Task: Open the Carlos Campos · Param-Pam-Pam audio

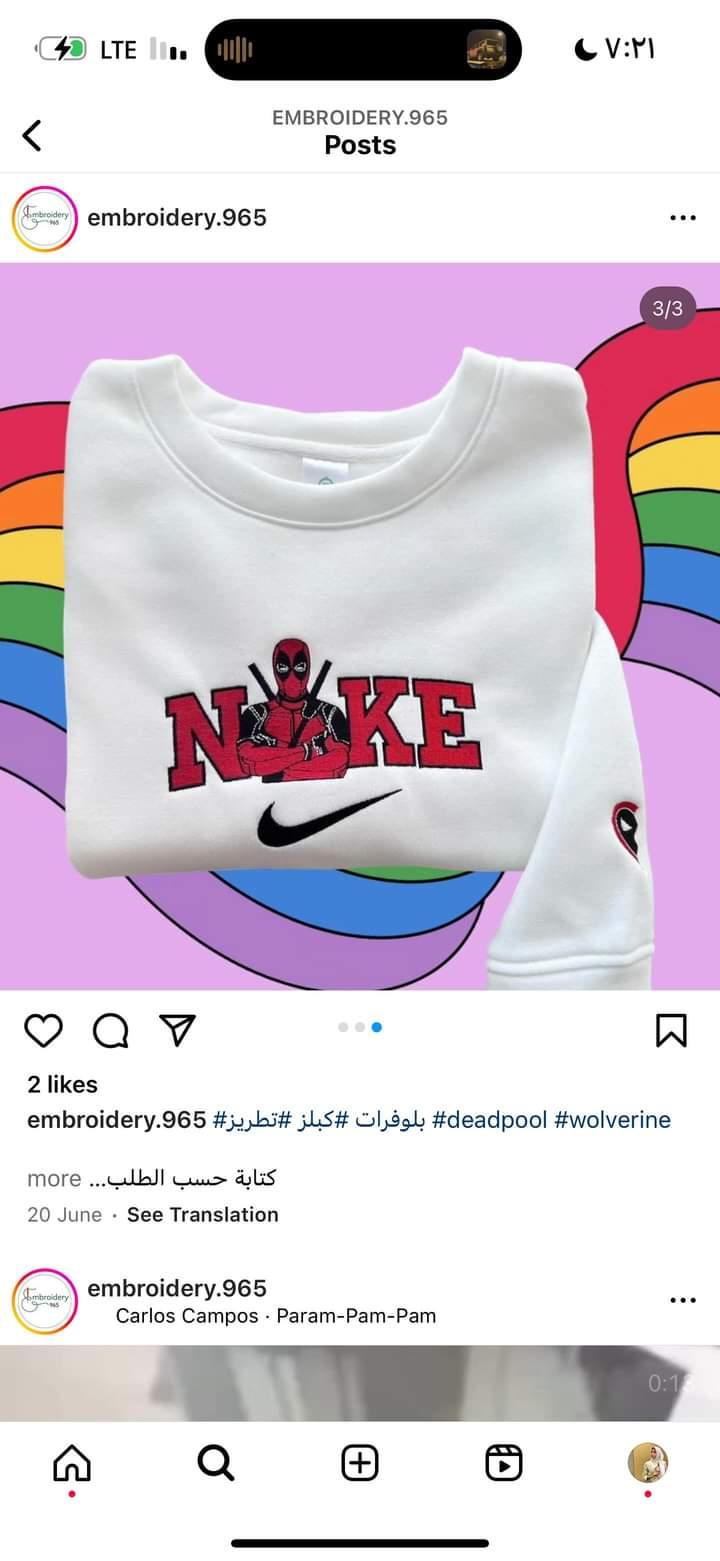Action: pyautogui.click(x=276, y=1315)
